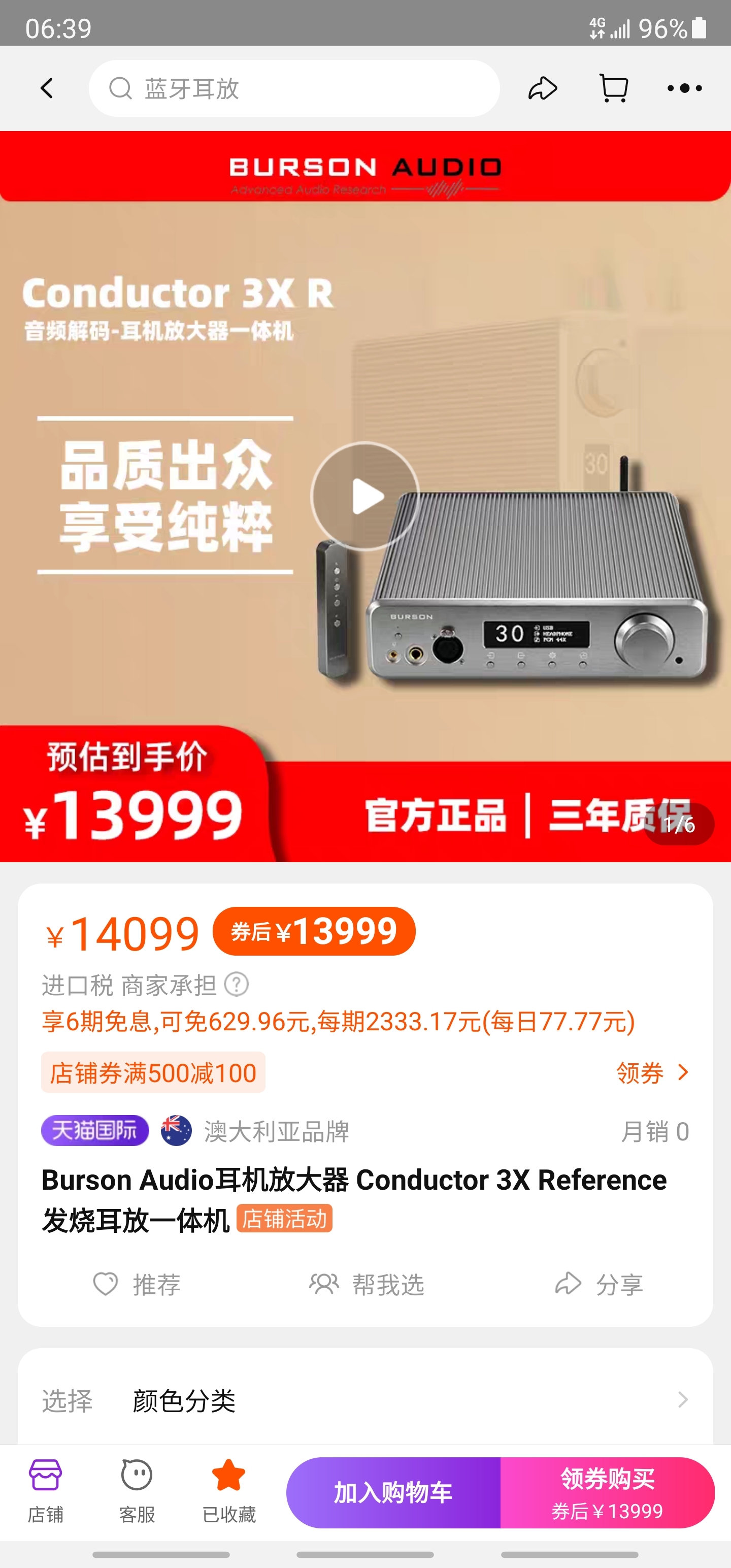Tap 分享 below the product title
Viewport: 731px width, 1568px height.
tap(600, 1284)
